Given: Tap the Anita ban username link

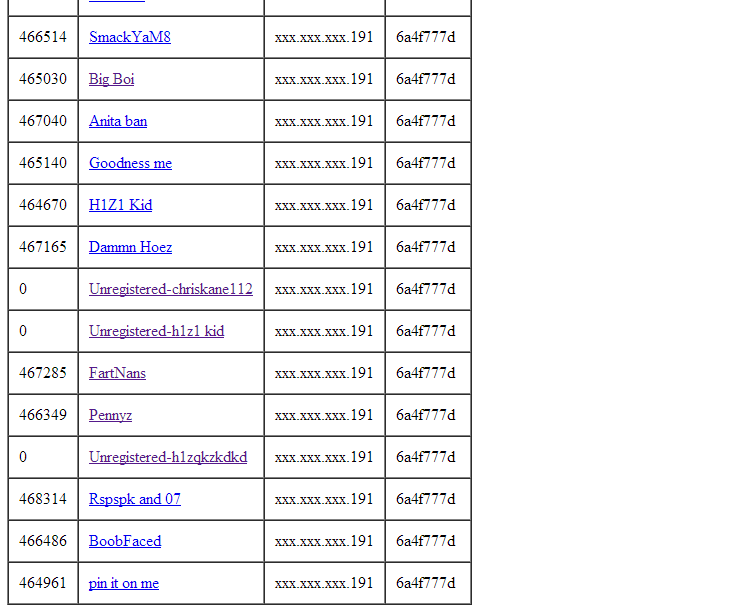Looking at the screenshot, I should click(117, 121).
